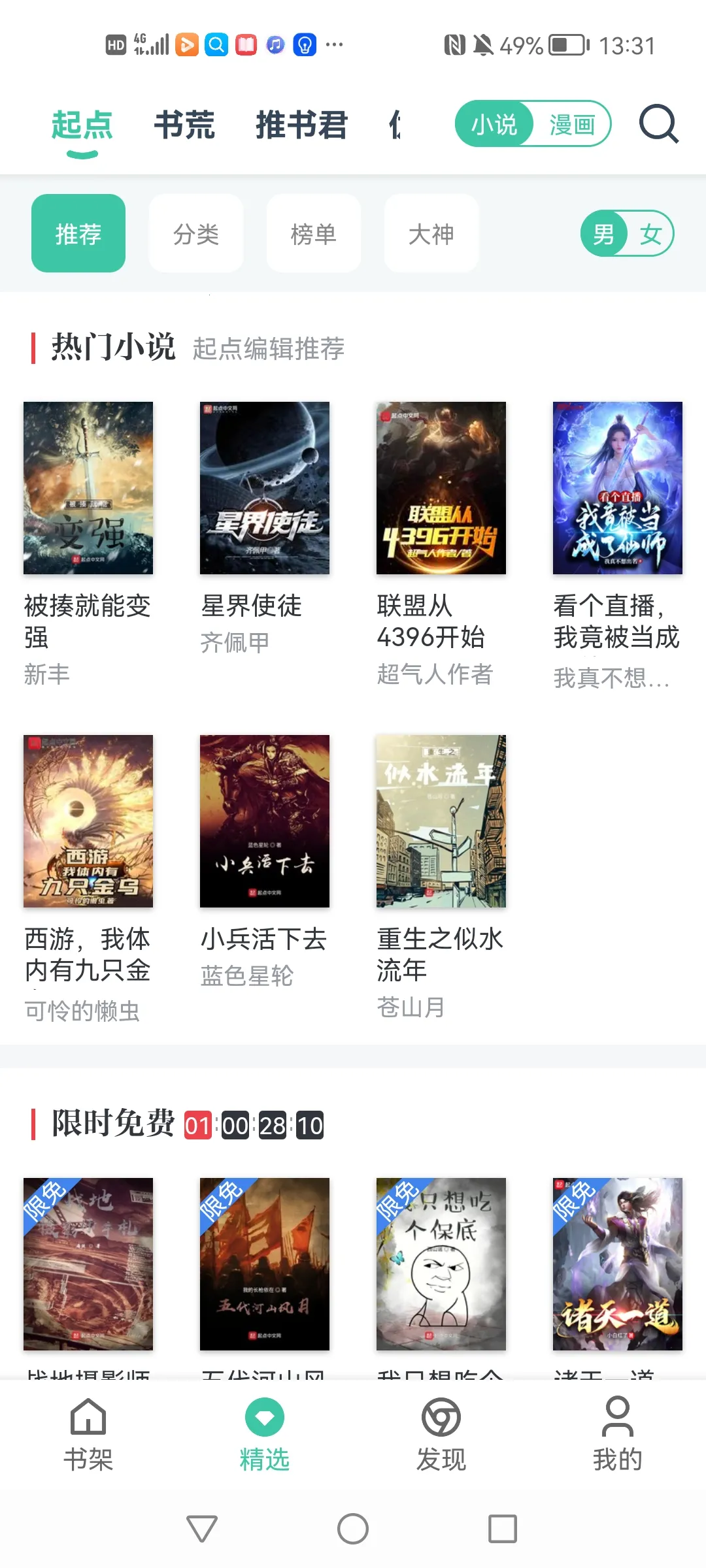Open the novel 联盟从4396开始

tap(441, 488)
